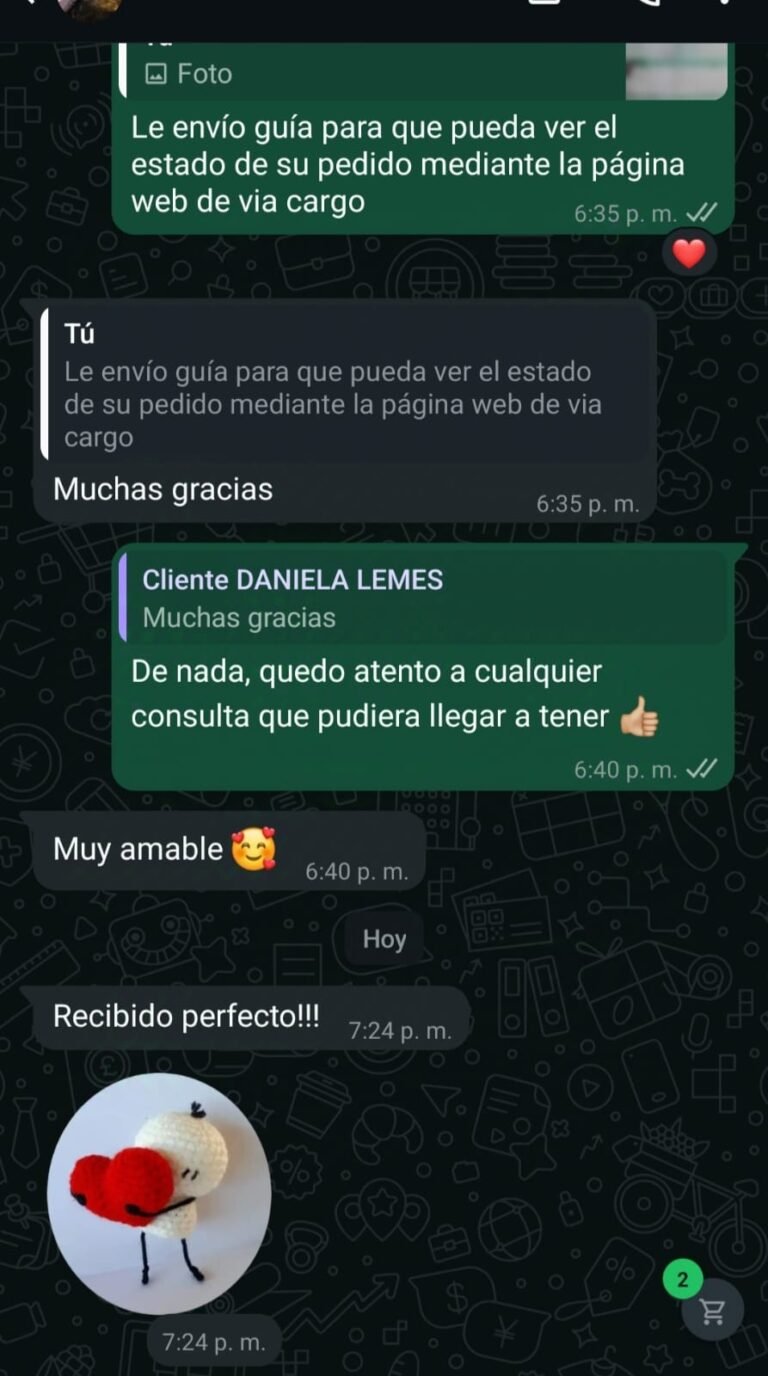Tap the quoted reply above Muchas gracias
The height and width of the screenshot is (1376, 768).
tap(346, 386)
